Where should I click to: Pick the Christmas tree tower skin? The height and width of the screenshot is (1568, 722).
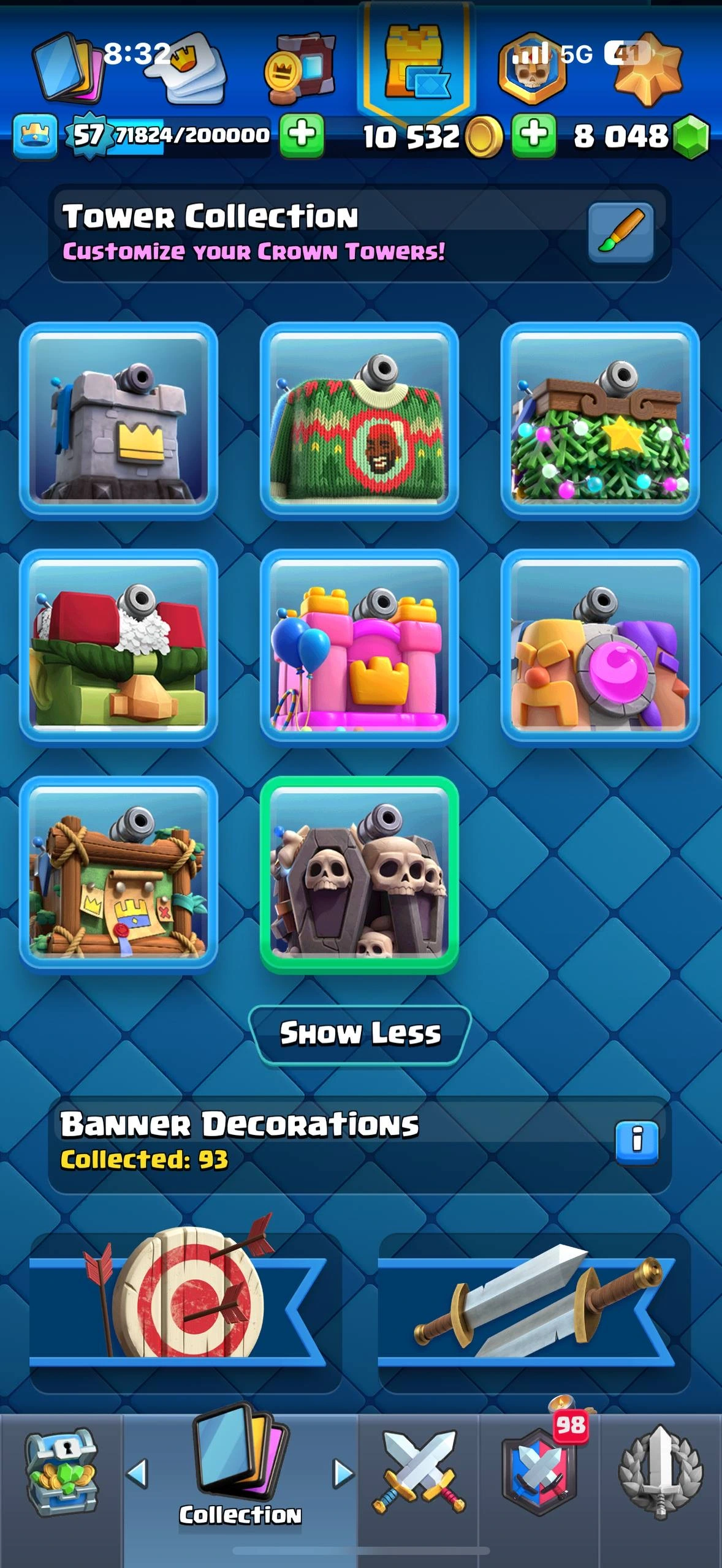pos(600,420)
